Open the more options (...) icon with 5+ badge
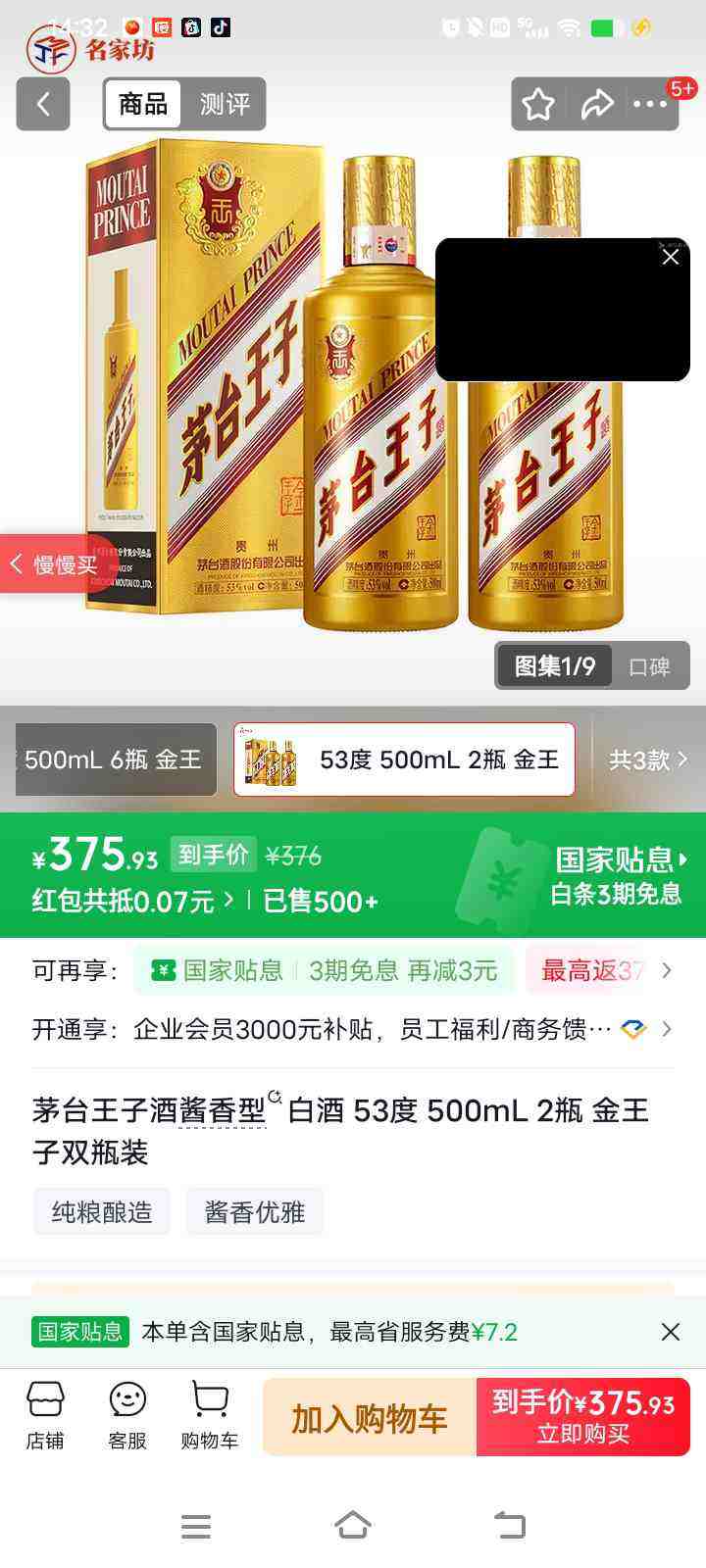Image resolution: width=706 pixels, height=1568 pixels. point(649,104)
